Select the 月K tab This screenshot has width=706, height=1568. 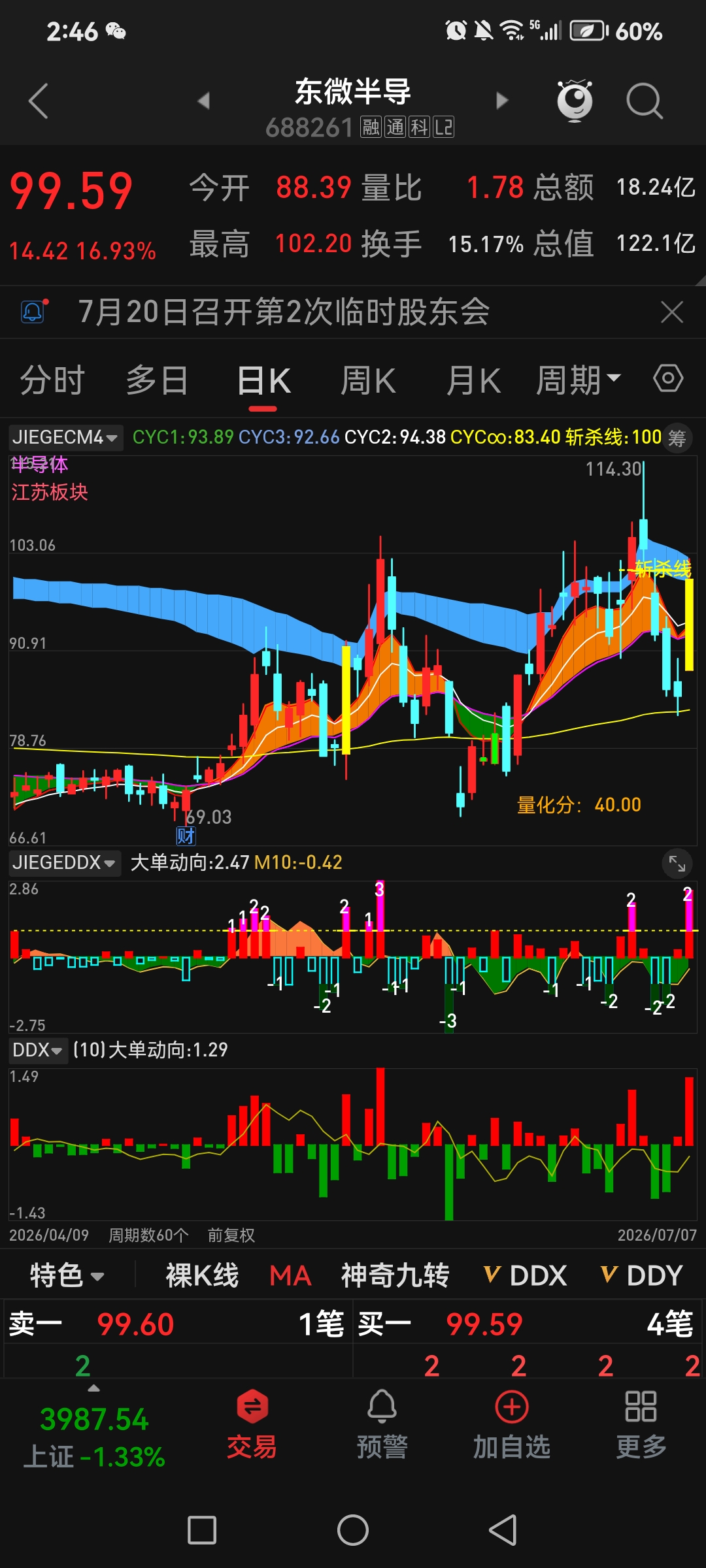coord(473,380)
